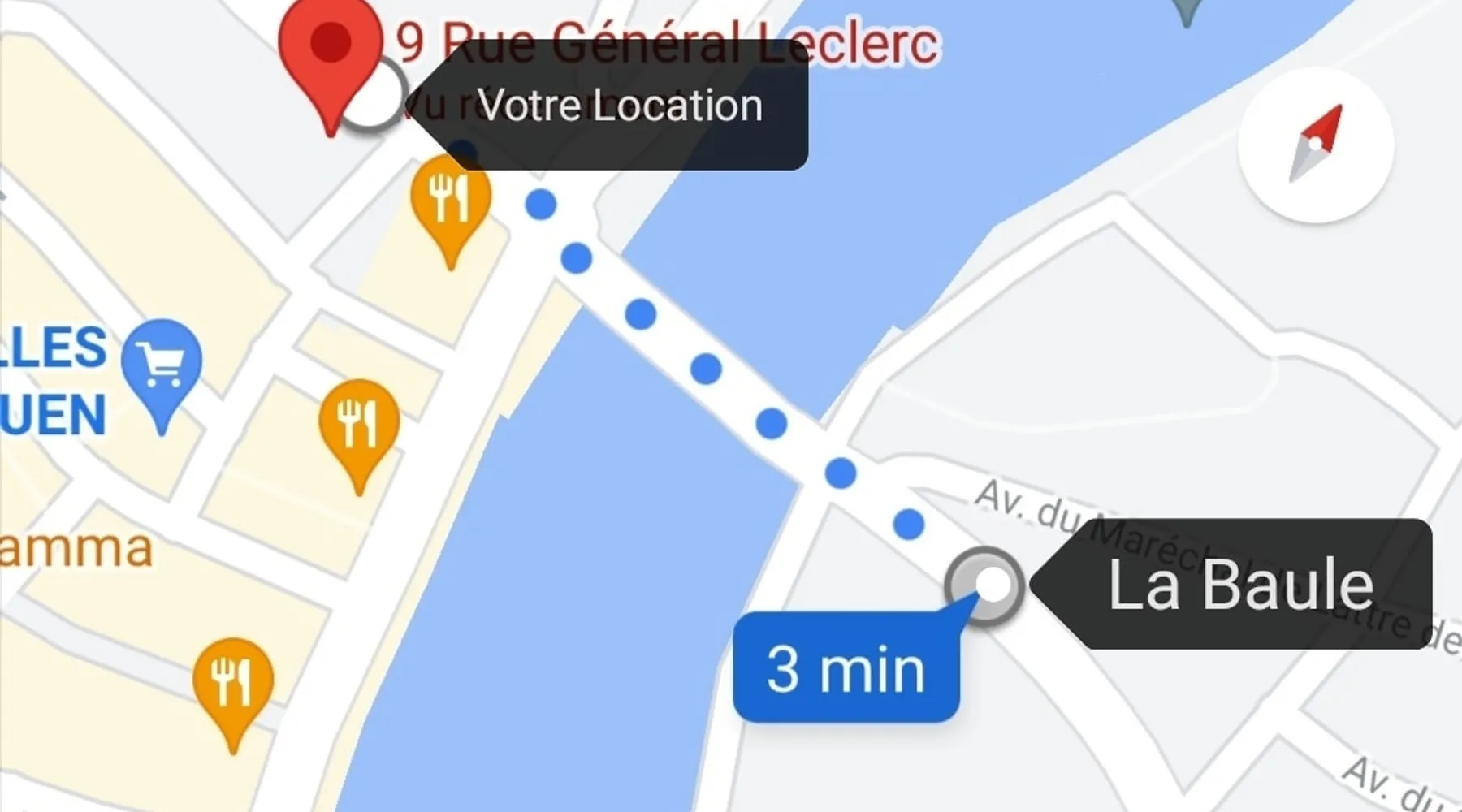Tap the 3 min route time bubble
Screen dimensions: 1462x812
pyautogui.click(x=846, y=670)
